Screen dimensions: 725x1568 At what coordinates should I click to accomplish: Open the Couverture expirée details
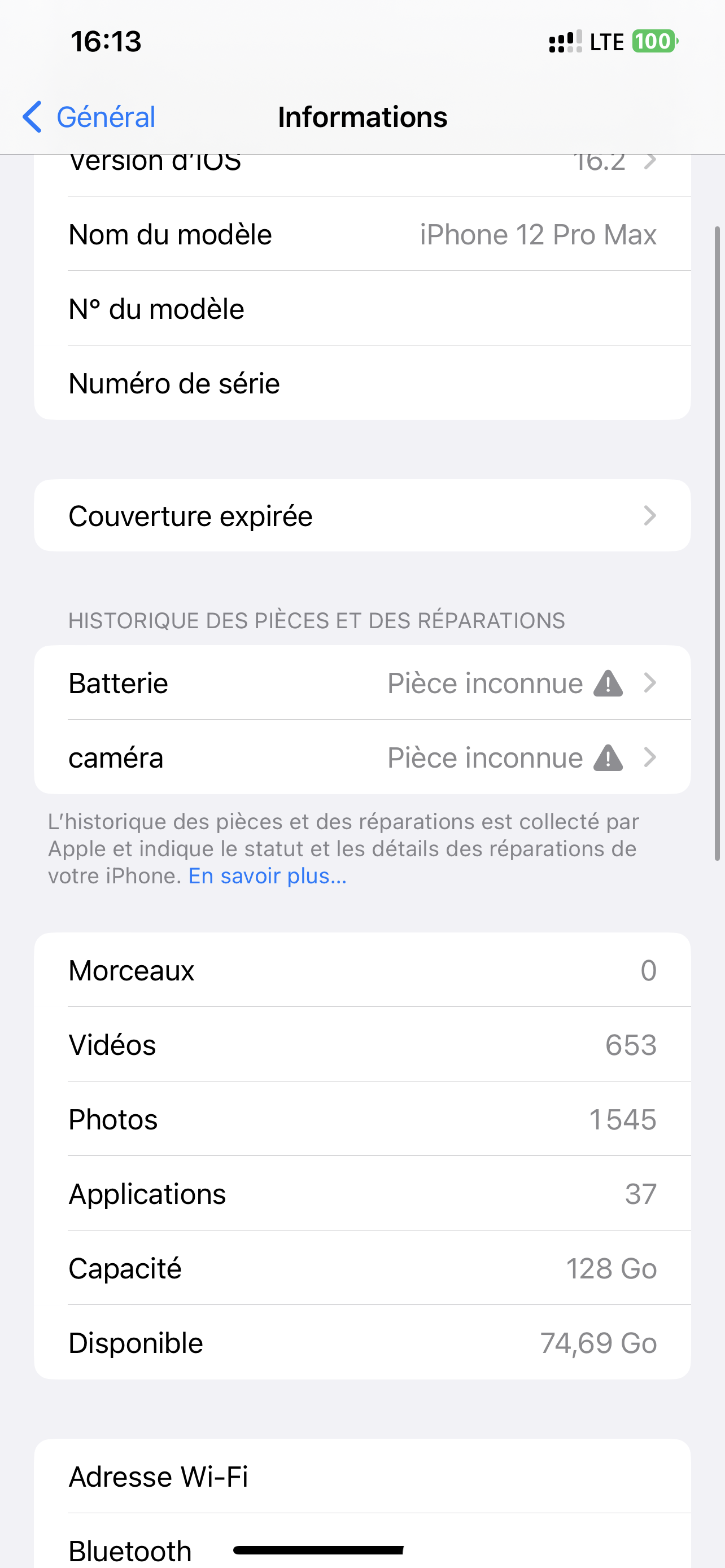[362, 515]
